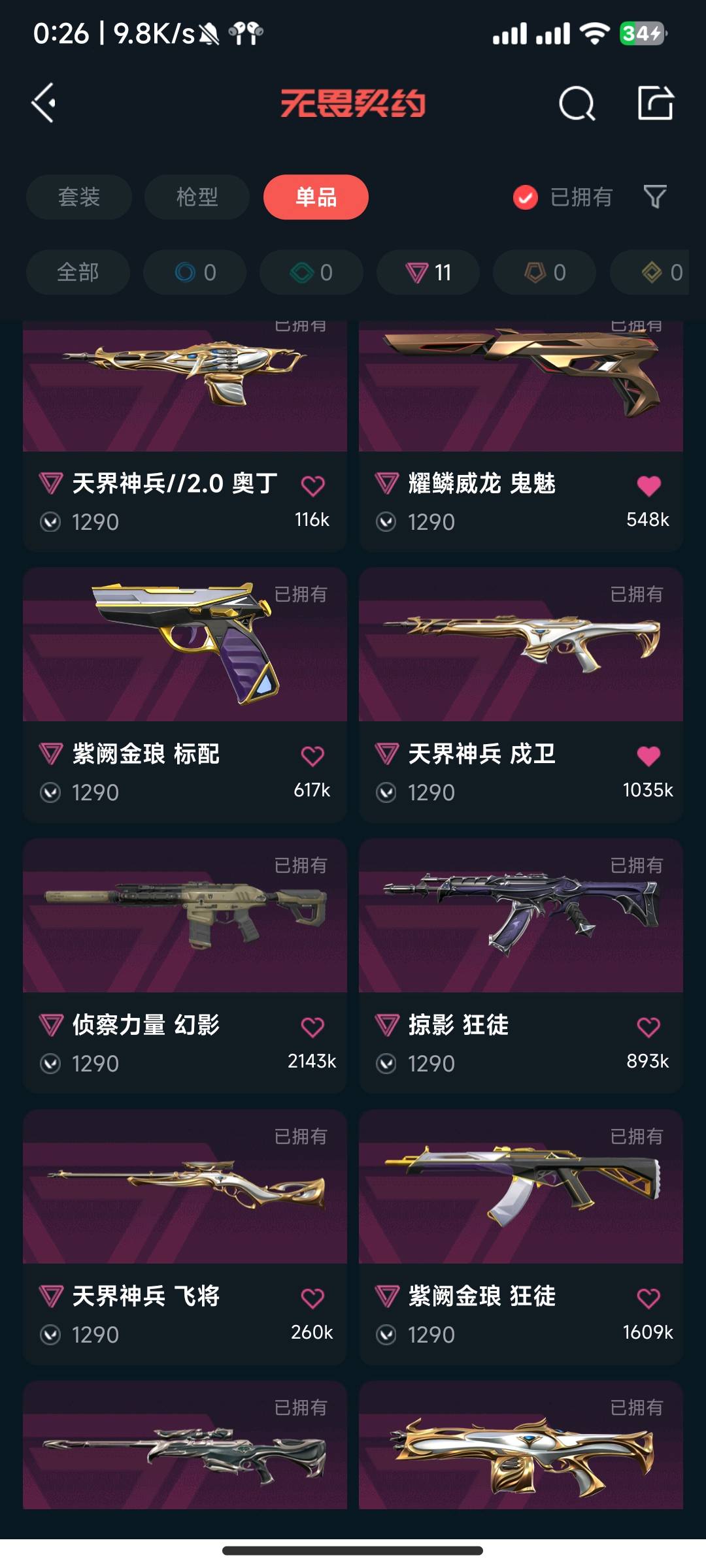The width and height of the screenshot is (706, 1568).
Task: Like the 天界神兵//2.0 奥丁 skin
Action: pyautogui.click(x=312, y=485)
